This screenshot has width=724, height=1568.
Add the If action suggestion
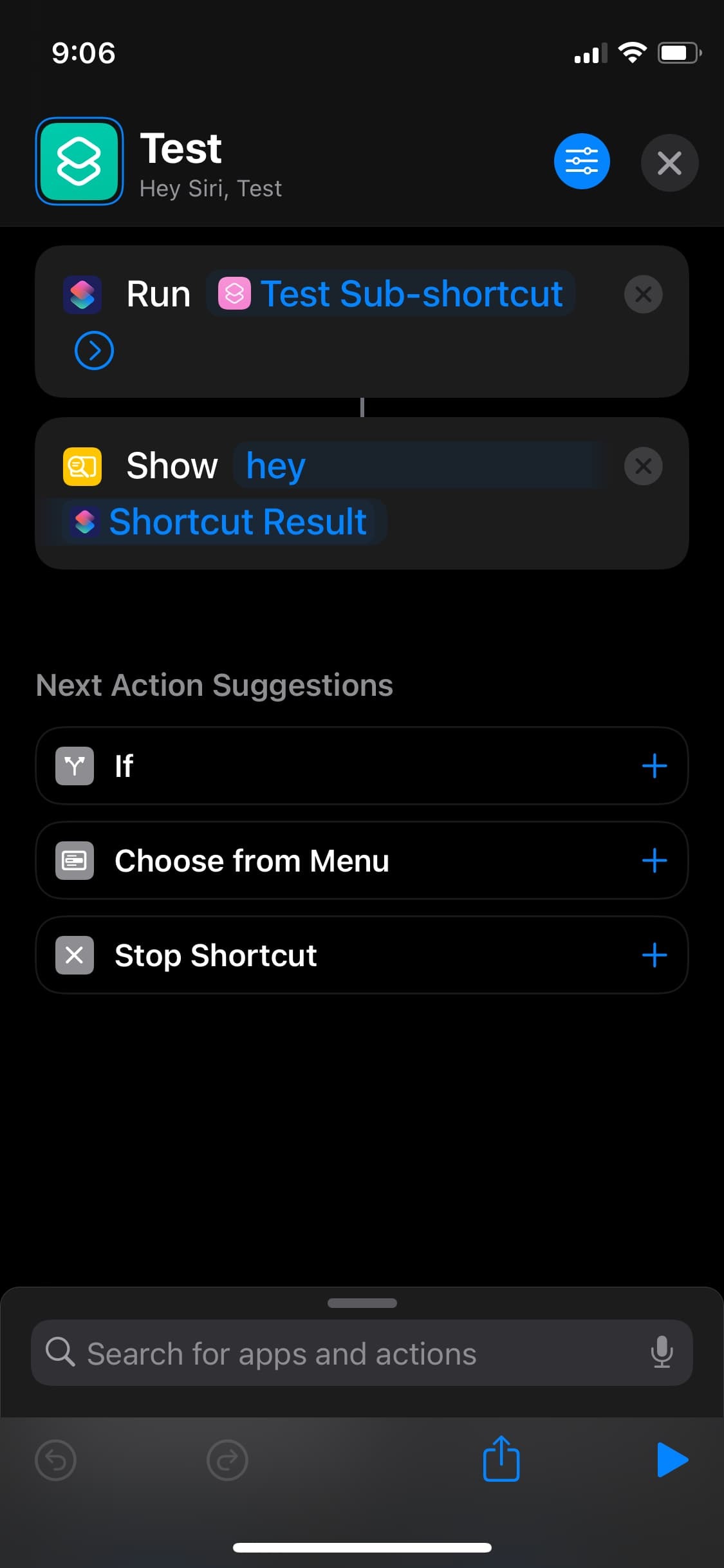pyautogui.click(x=654, y=766)
